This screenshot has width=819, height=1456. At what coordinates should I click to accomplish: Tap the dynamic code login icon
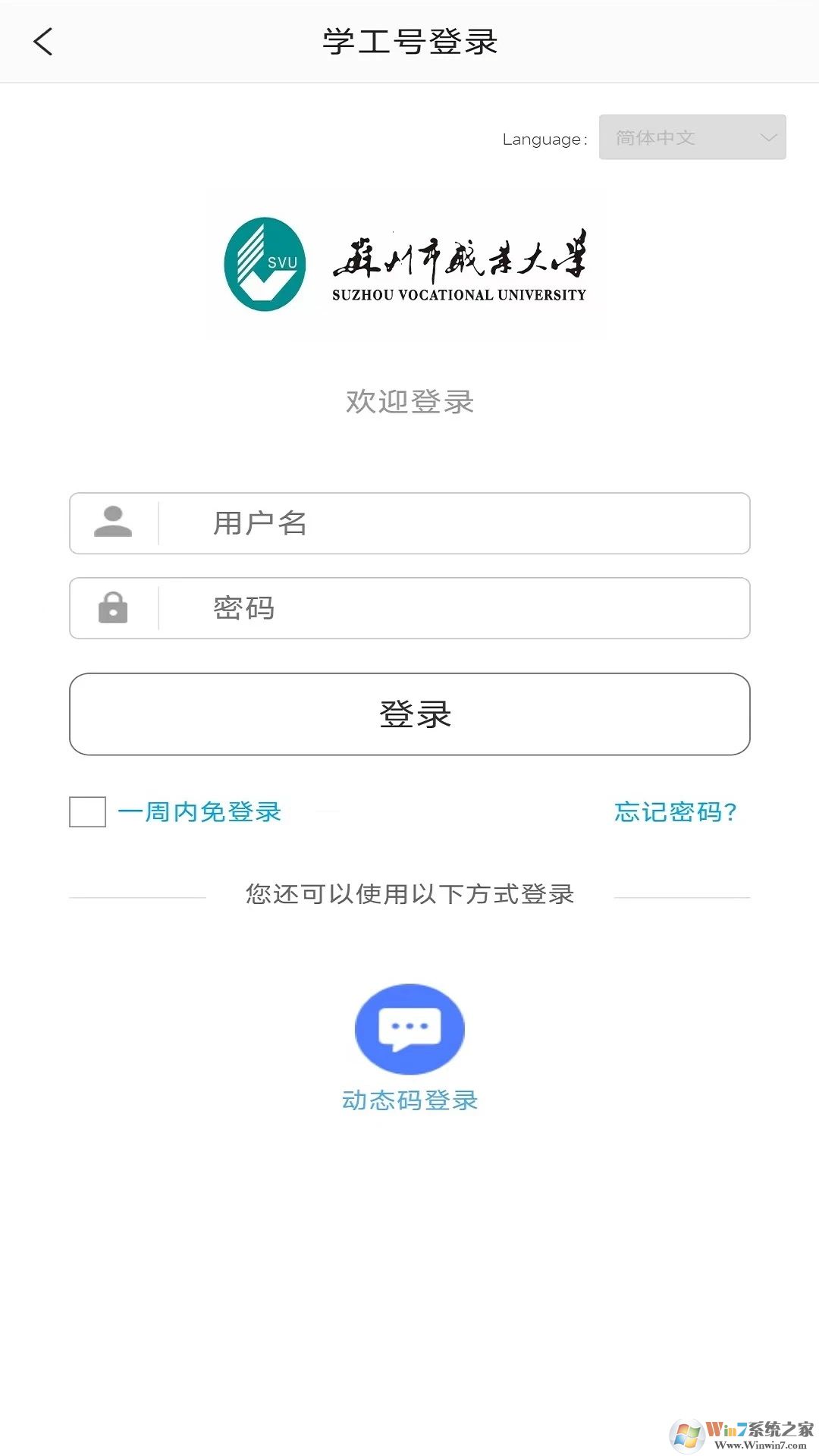click(409, 1028)
